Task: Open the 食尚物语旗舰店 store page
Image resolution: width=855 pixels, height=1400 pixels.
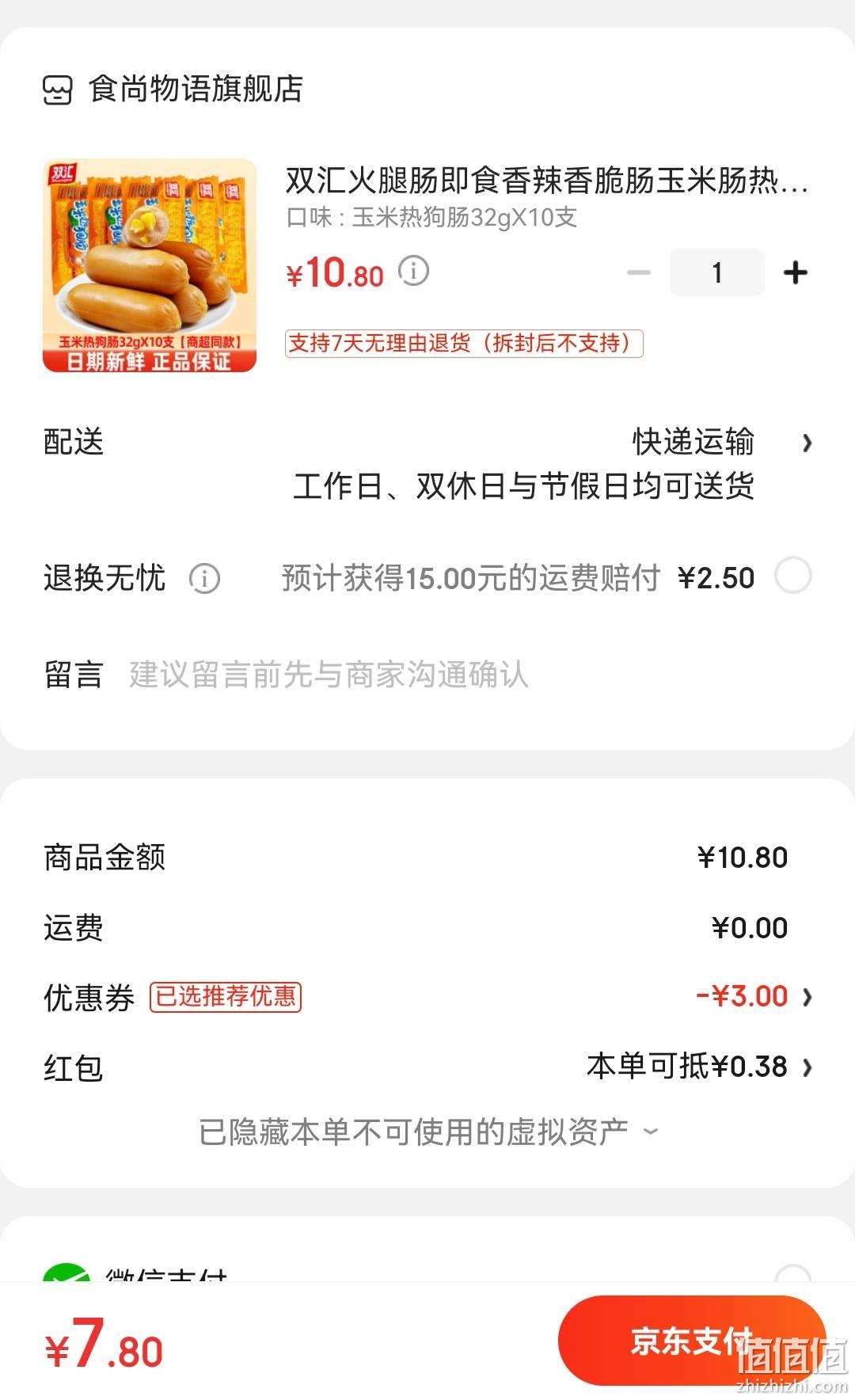Action: [173, 89]
